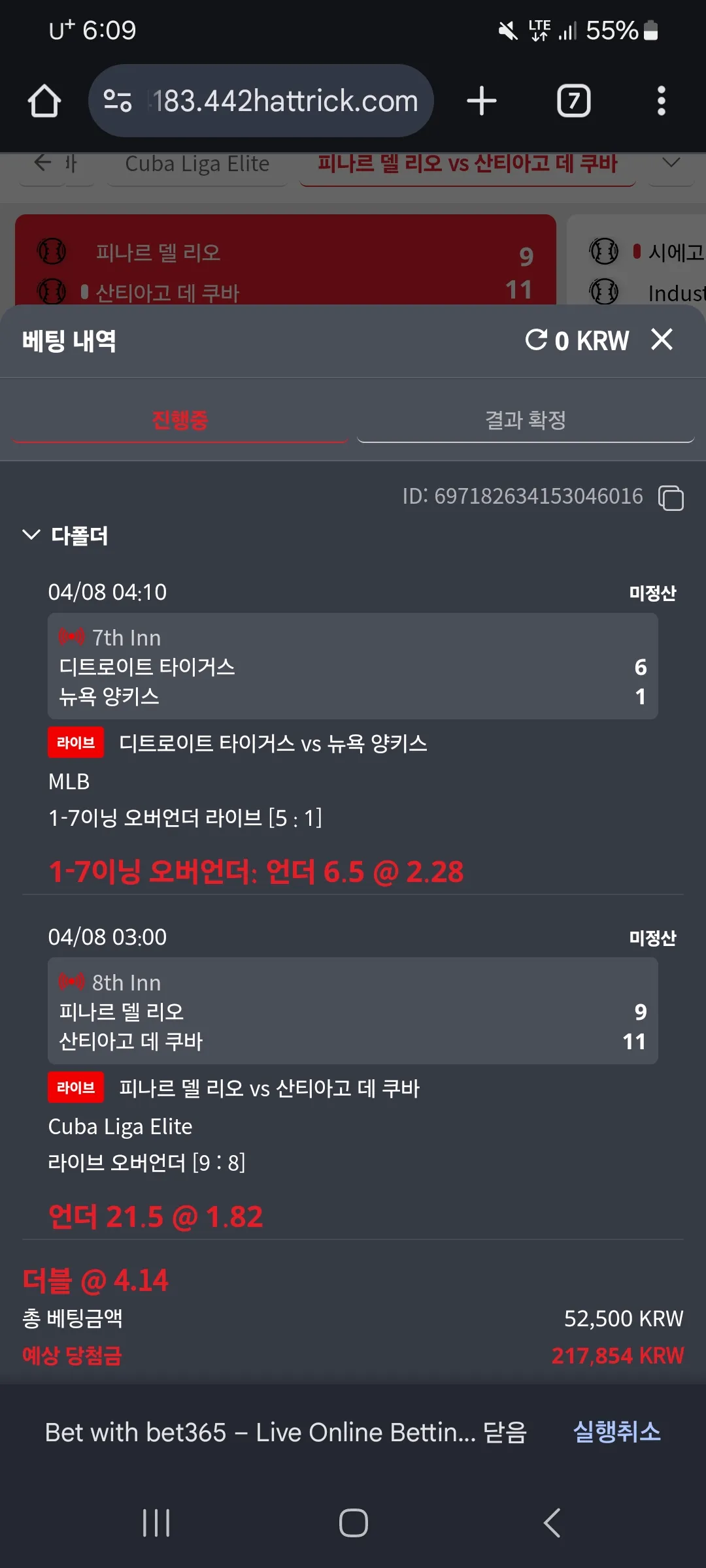
Task: Switch to the 결과 확정 tab
Action: point(526,420)
